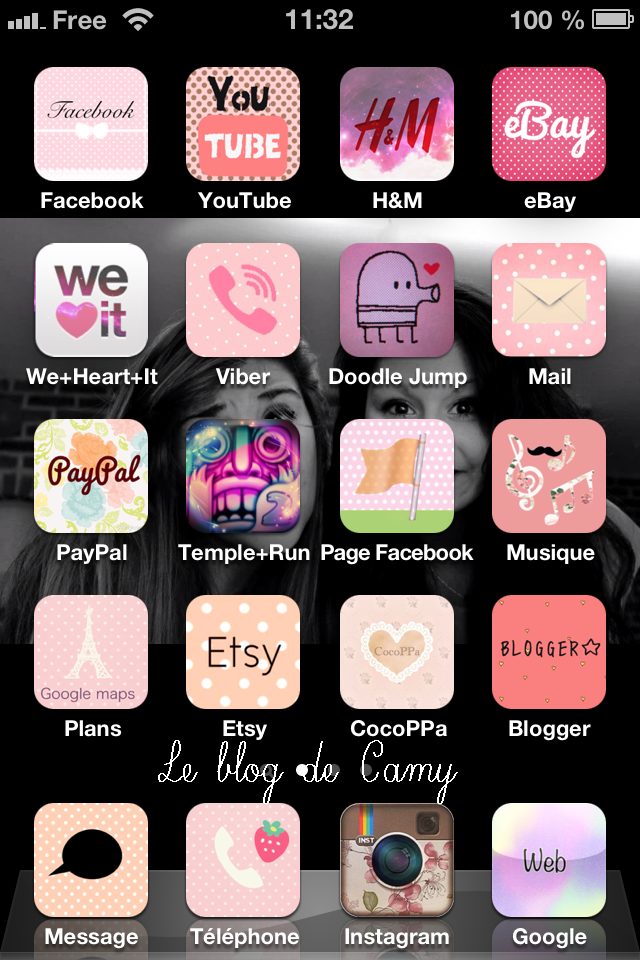The height and width of the screenshot is (960, 640).
Task: Open the Mail app
Action: (549, 300)
